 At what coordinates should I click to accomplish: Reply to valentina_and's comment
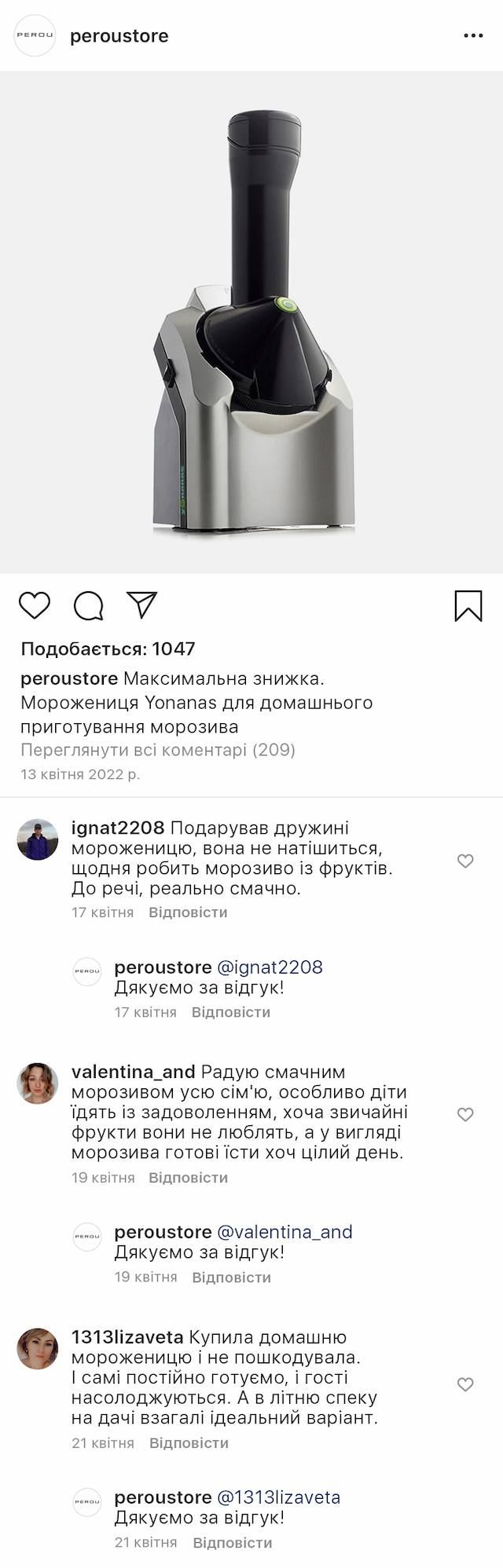188,1178
